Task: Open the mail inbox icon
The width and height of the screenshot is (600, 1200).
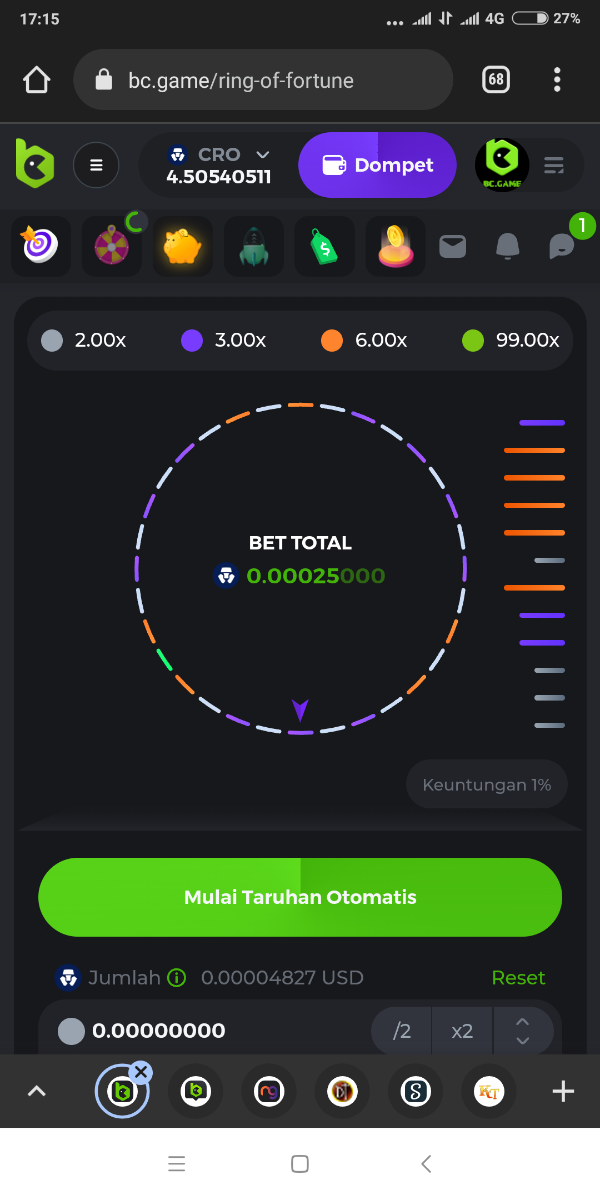Action: click(453, 245)
